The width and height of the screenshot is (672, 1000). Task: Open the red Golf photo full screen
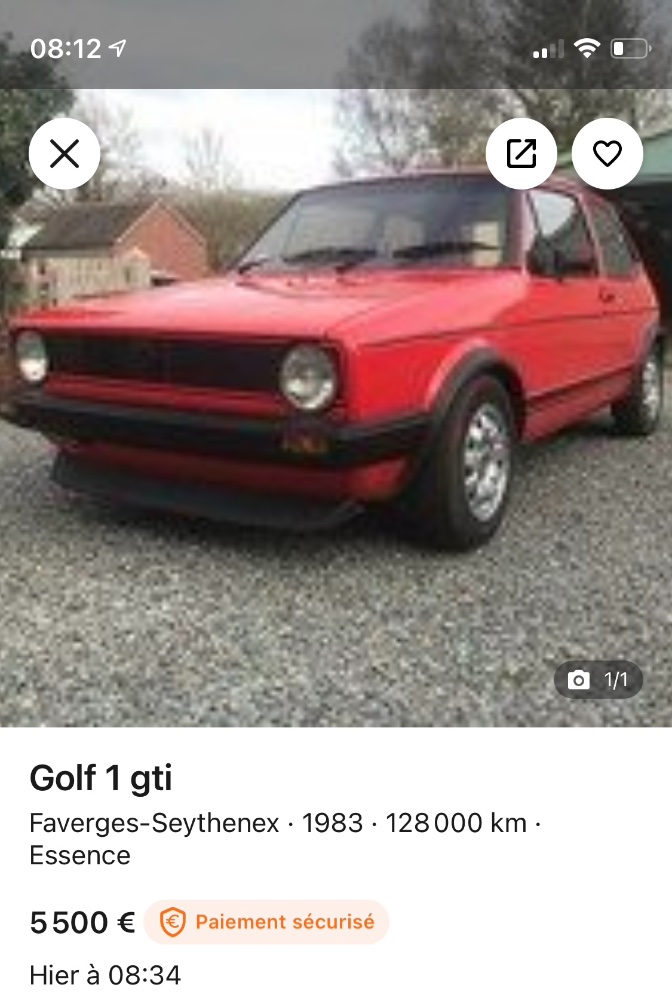(x=336, y=420)
